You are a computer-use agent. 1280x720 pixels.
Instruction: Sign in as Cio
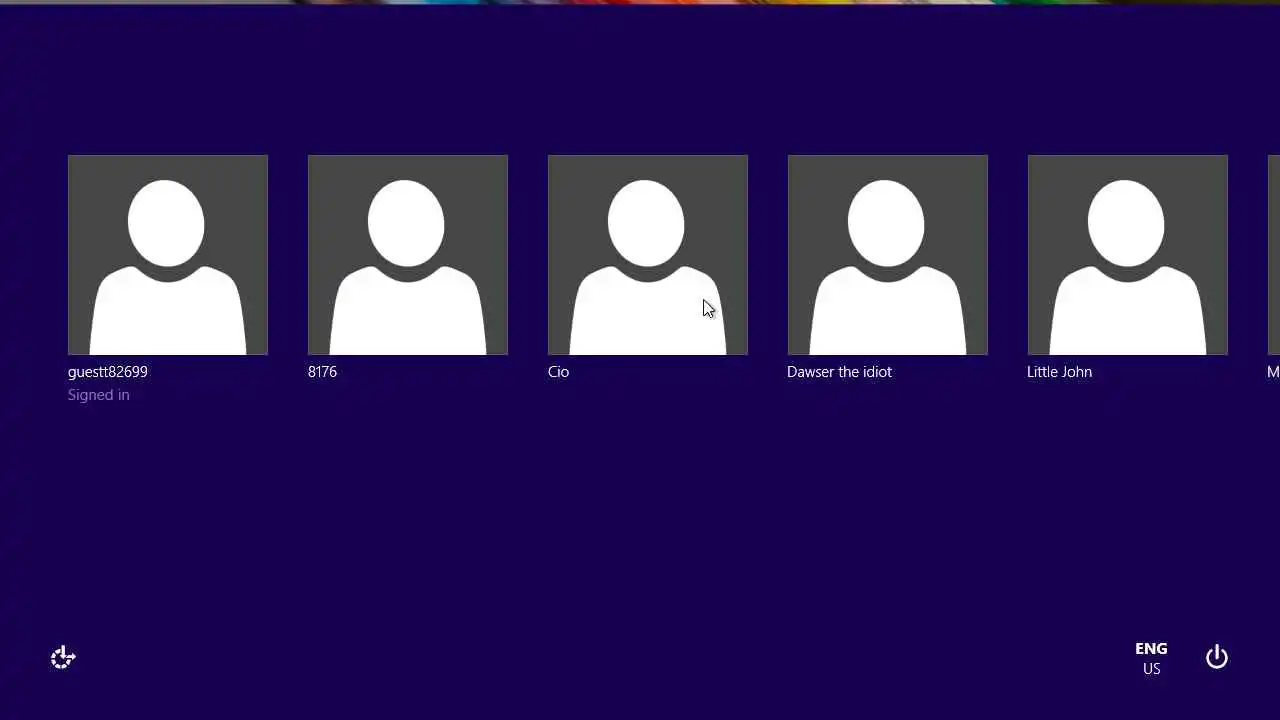click(x=647, y=255)
